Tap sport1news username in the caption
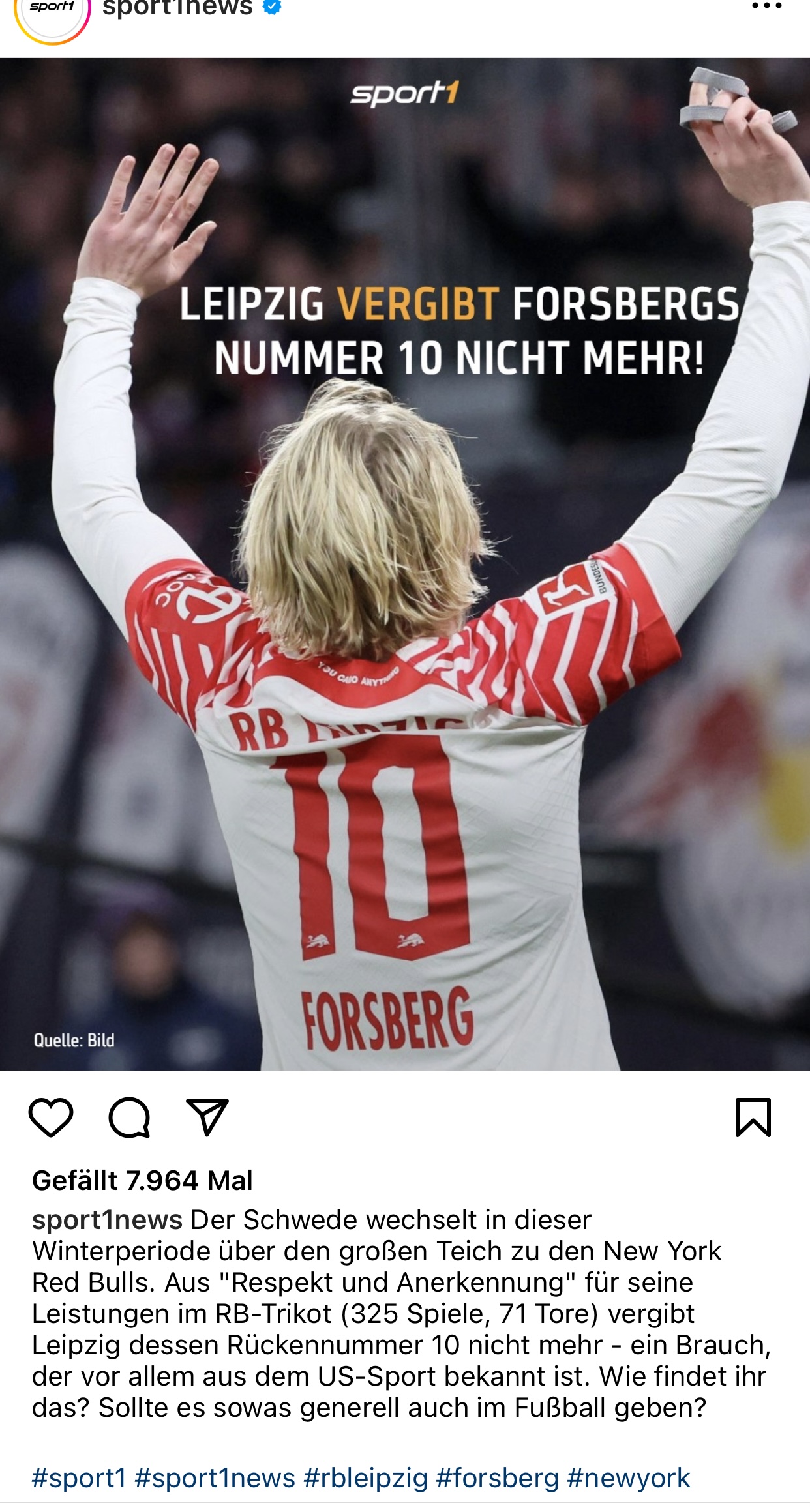The width and height of the screenshot is (810, 1512). [x=107, y=1220]
